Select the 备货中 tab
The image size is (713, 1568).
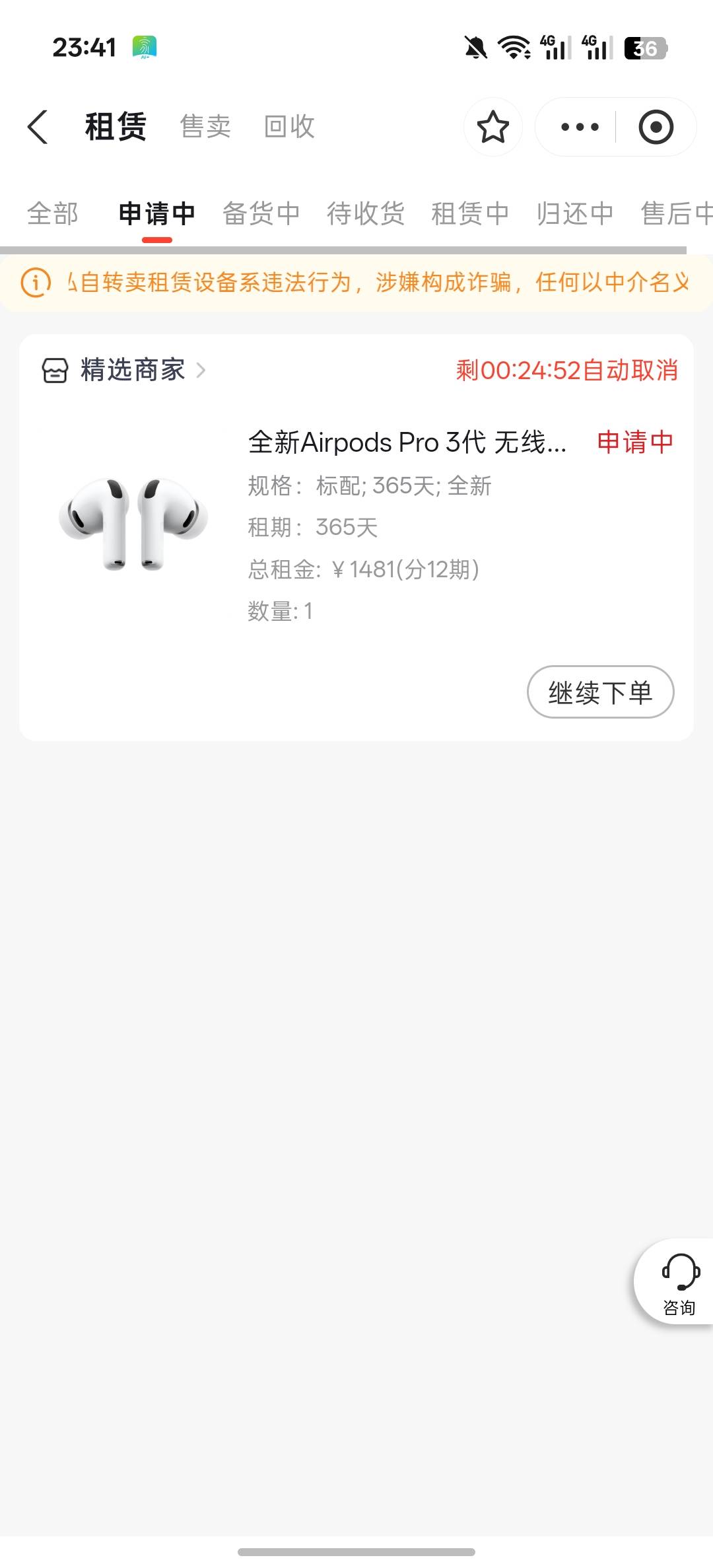tap(261, 214)
